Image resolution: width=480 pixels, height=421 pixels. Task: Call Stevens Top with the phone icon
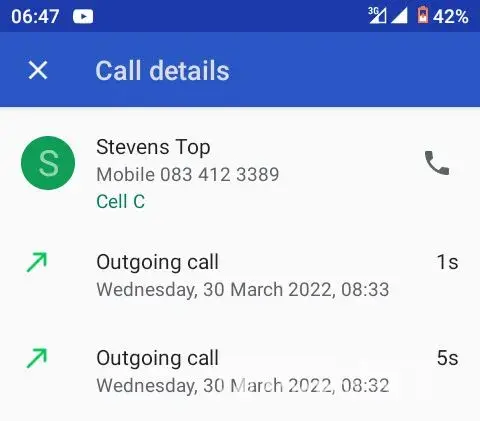tap(437, 163)
